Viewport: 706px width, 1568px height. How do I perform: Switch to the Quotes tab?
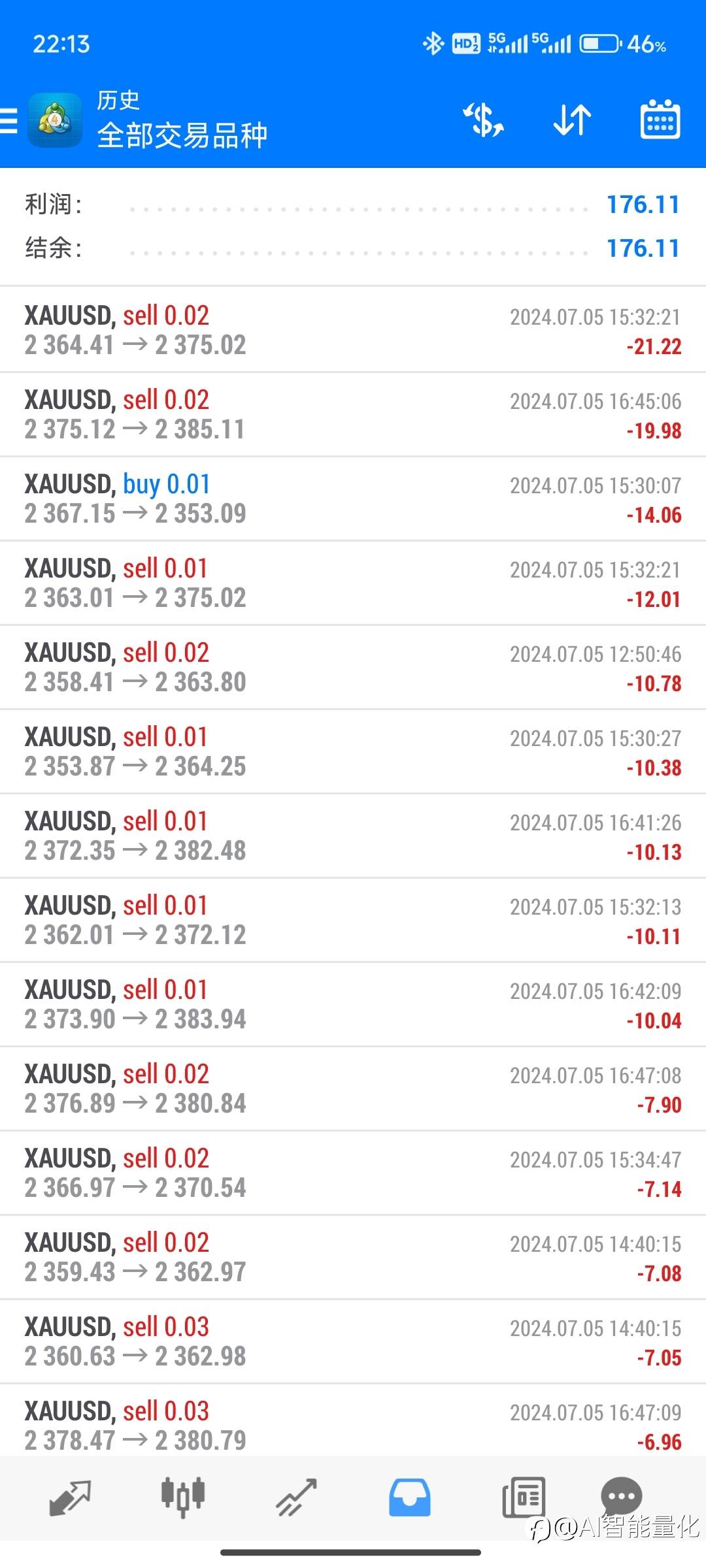[70, 1497]
